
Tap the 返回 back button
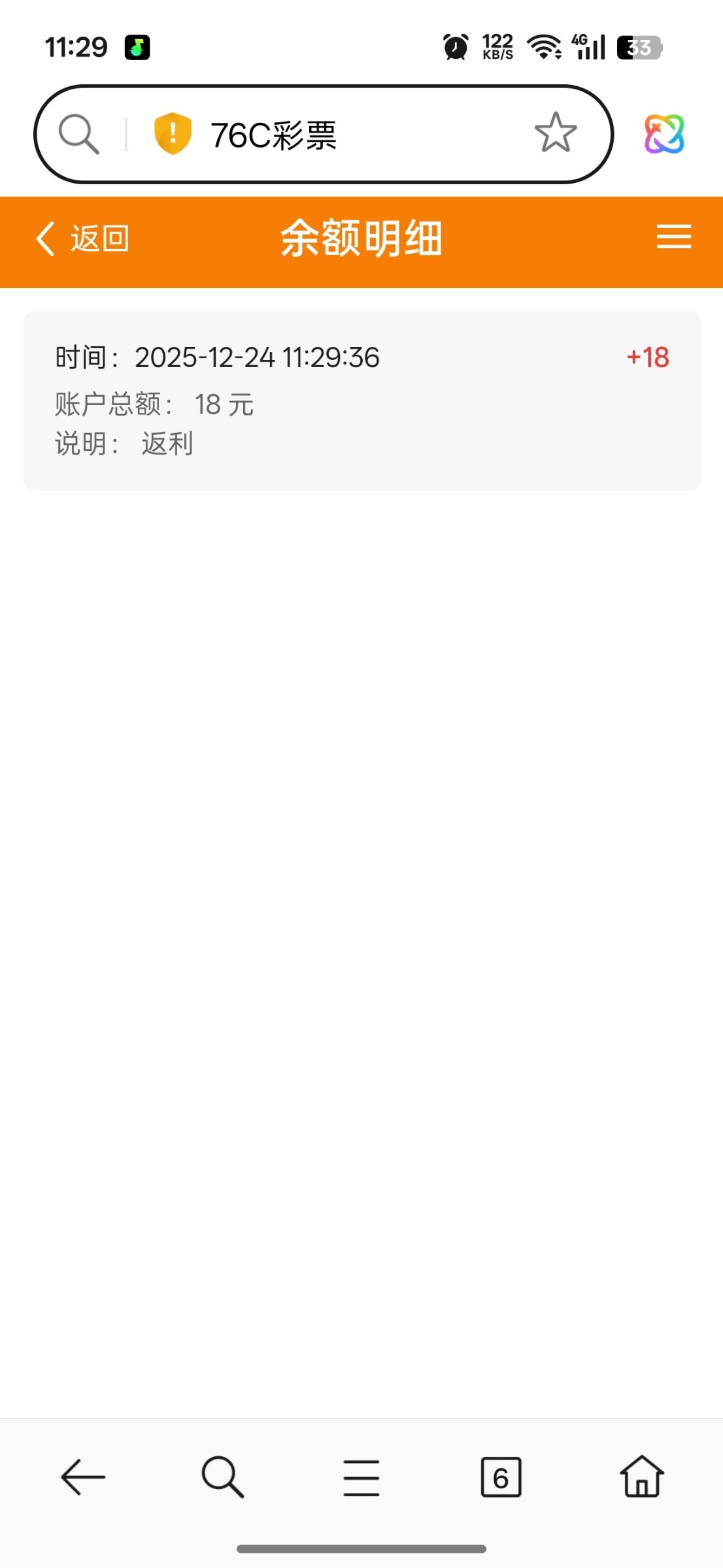pos(82,238)
